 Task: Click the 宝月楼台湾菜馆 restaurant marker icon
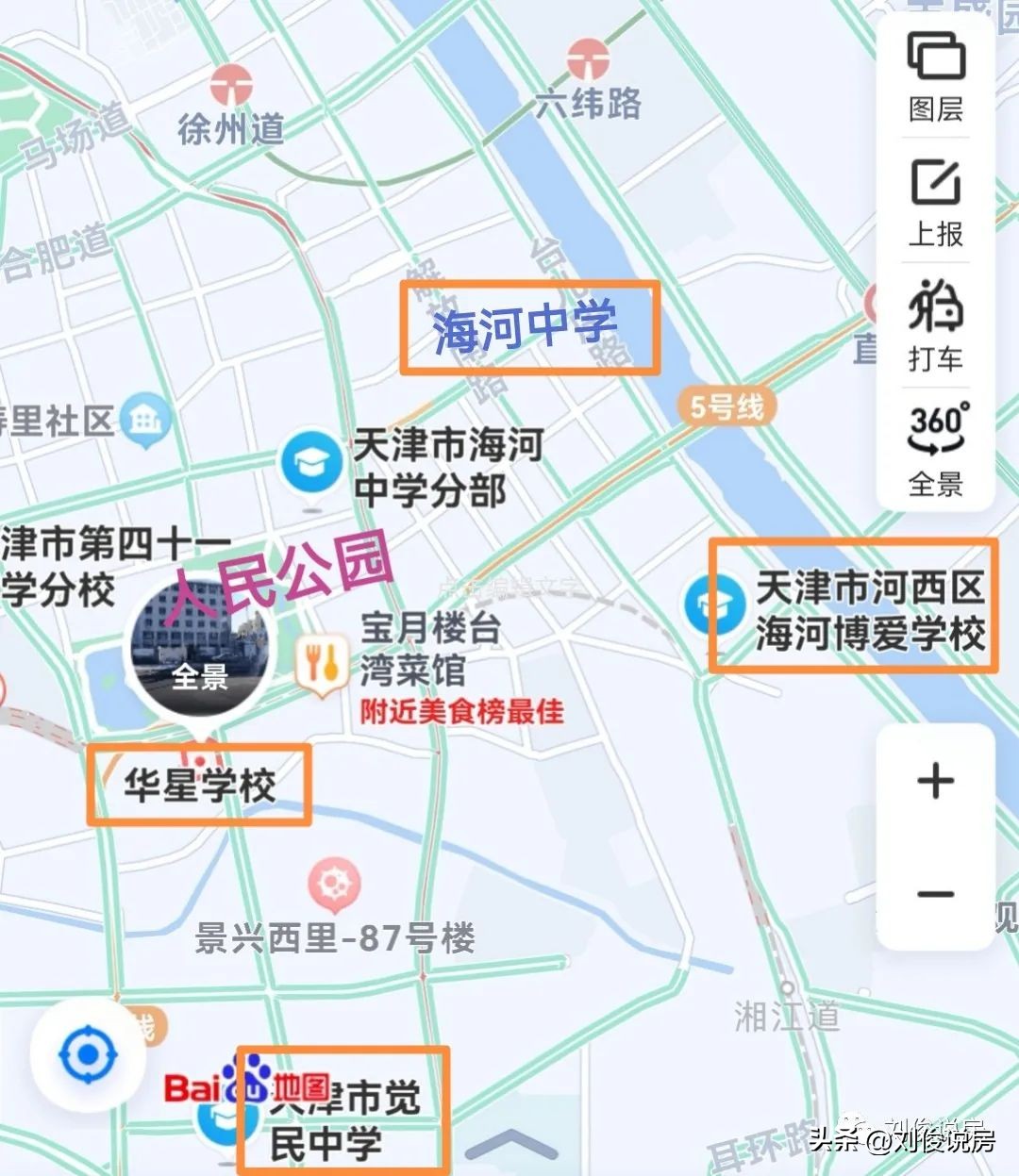point(321,661)
